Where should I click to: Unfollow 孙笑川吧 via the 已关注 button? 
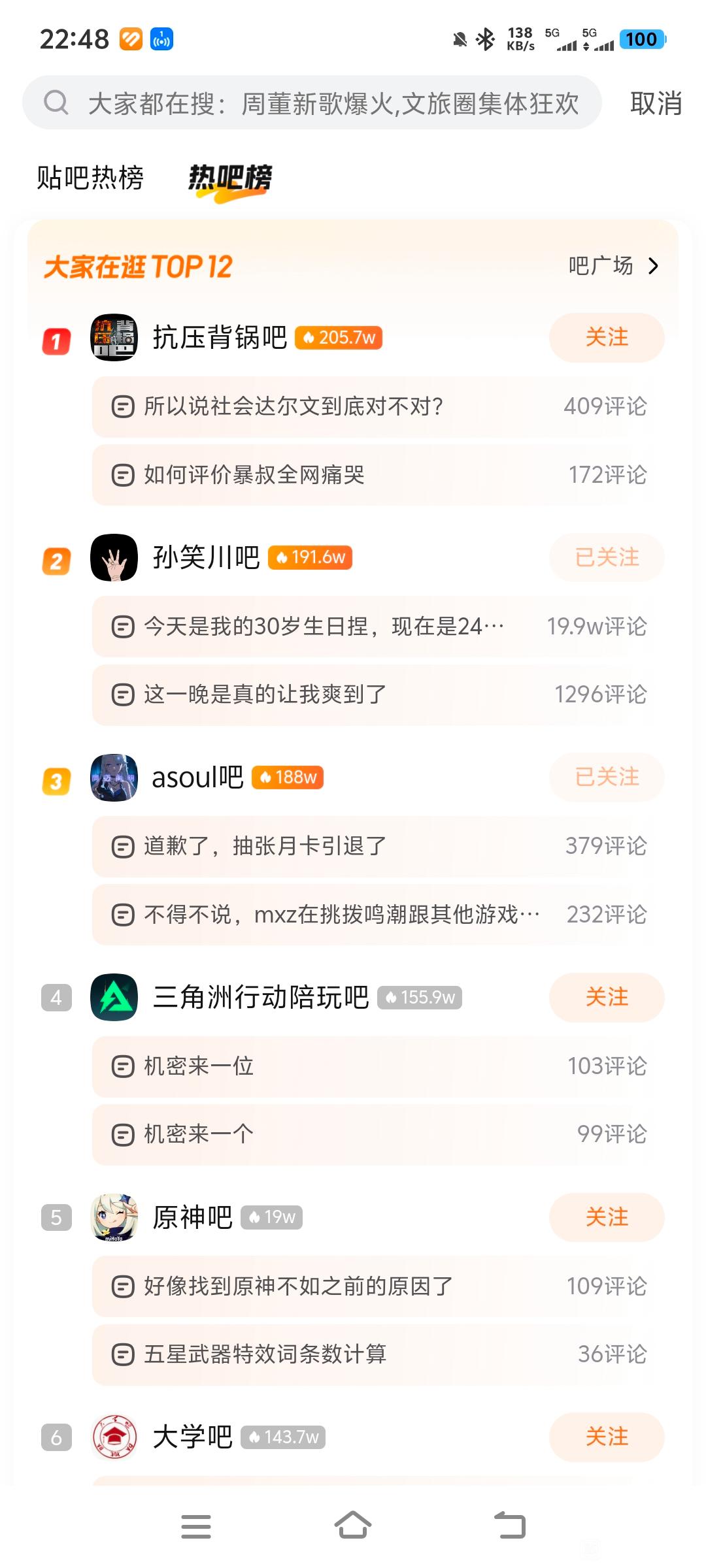(x=606, y=557)
